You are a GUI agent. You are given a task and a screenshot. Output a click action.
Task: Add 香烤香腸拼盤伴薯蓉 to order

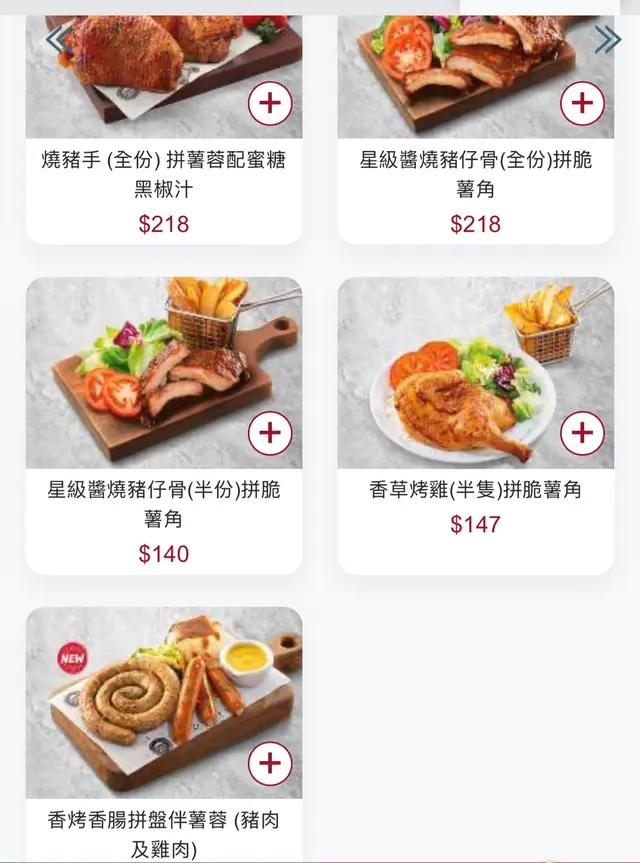(270, 764)
